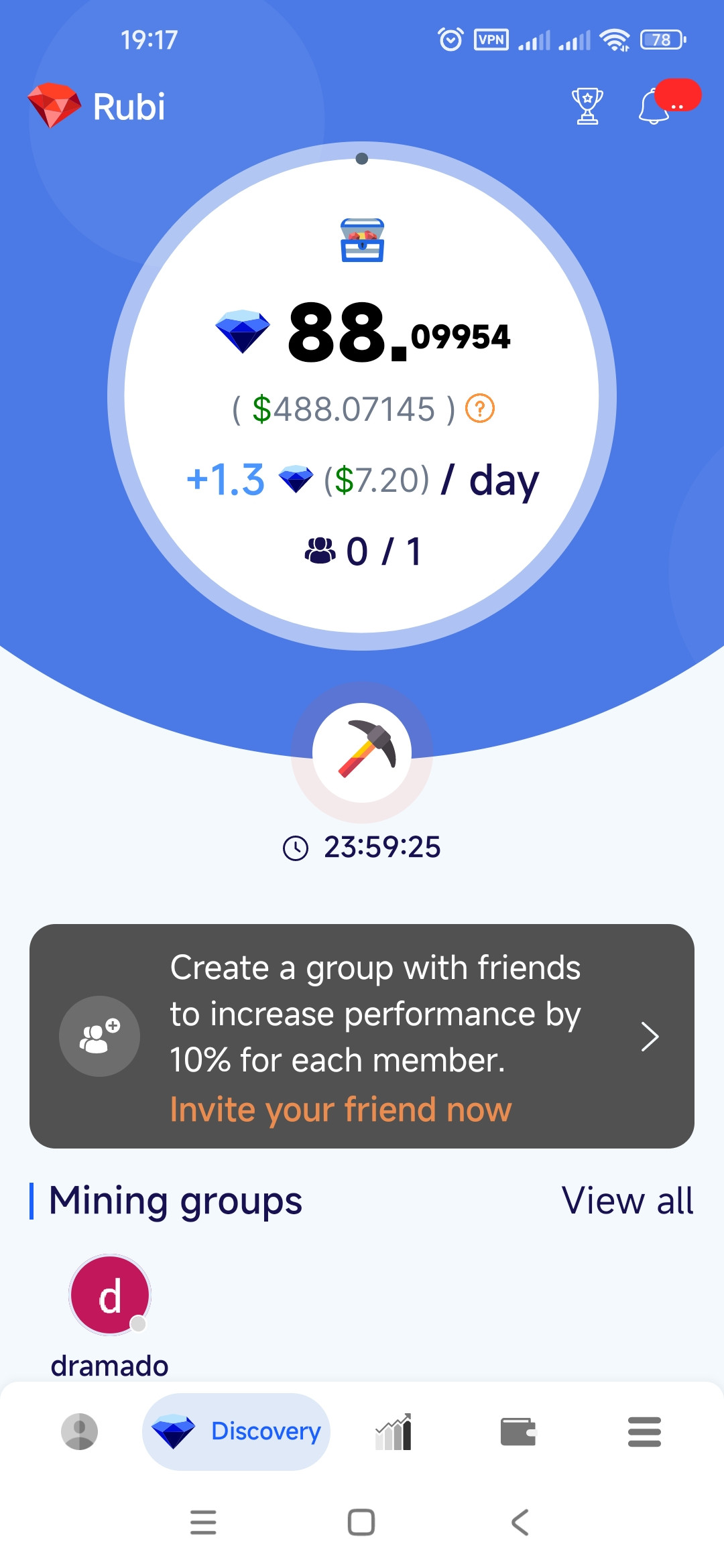Open the invite your friend banner
The height and width of the screenshot is (1568, 724).
(x=362, y=1036)
